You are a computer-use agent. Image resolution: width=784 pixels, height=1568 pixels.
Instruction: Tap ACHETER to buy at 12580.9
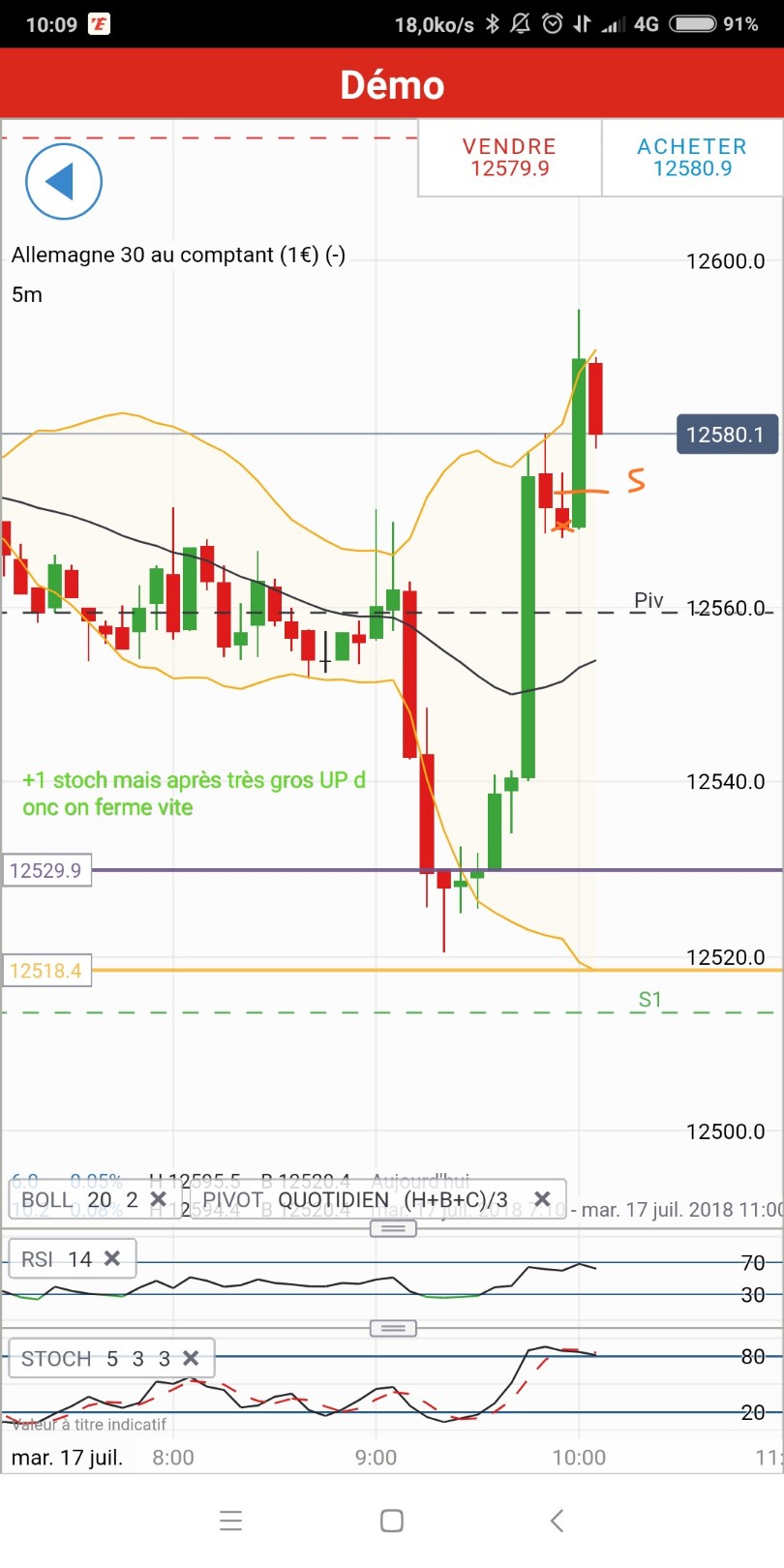point(692,158)
